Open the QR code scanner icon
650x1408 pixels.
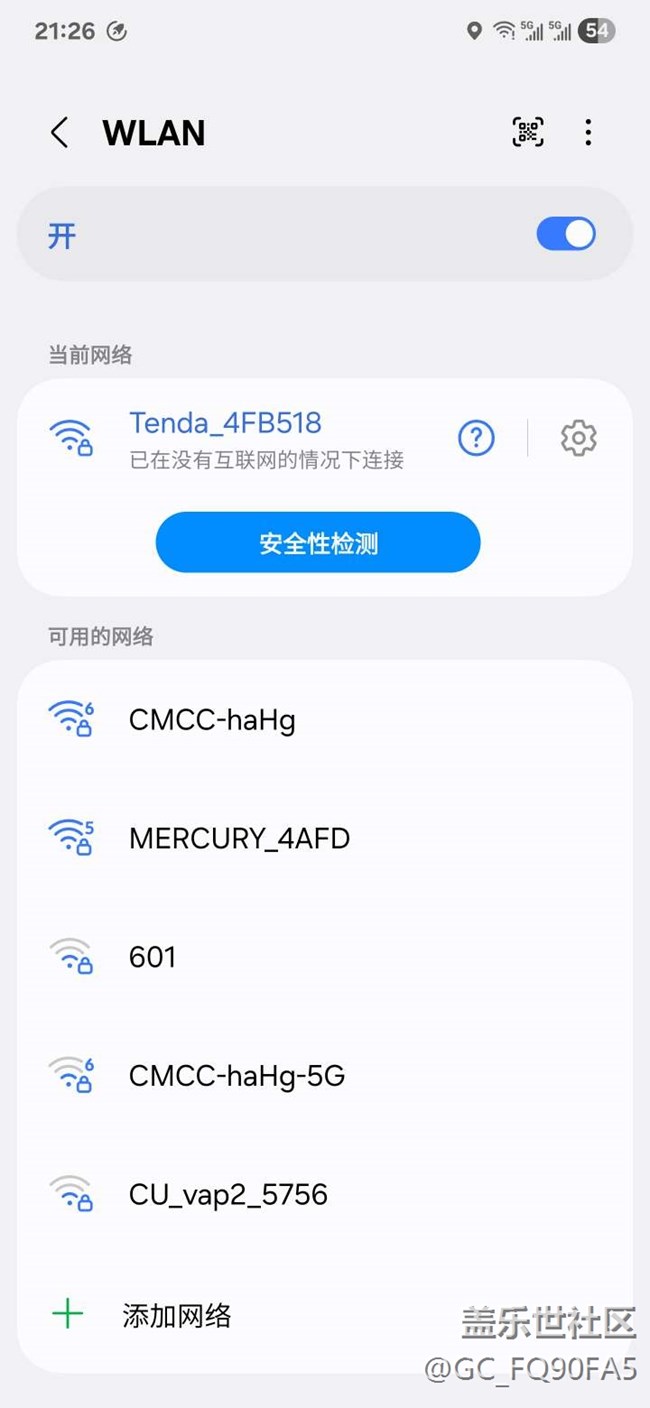click(x=528, y=132)
